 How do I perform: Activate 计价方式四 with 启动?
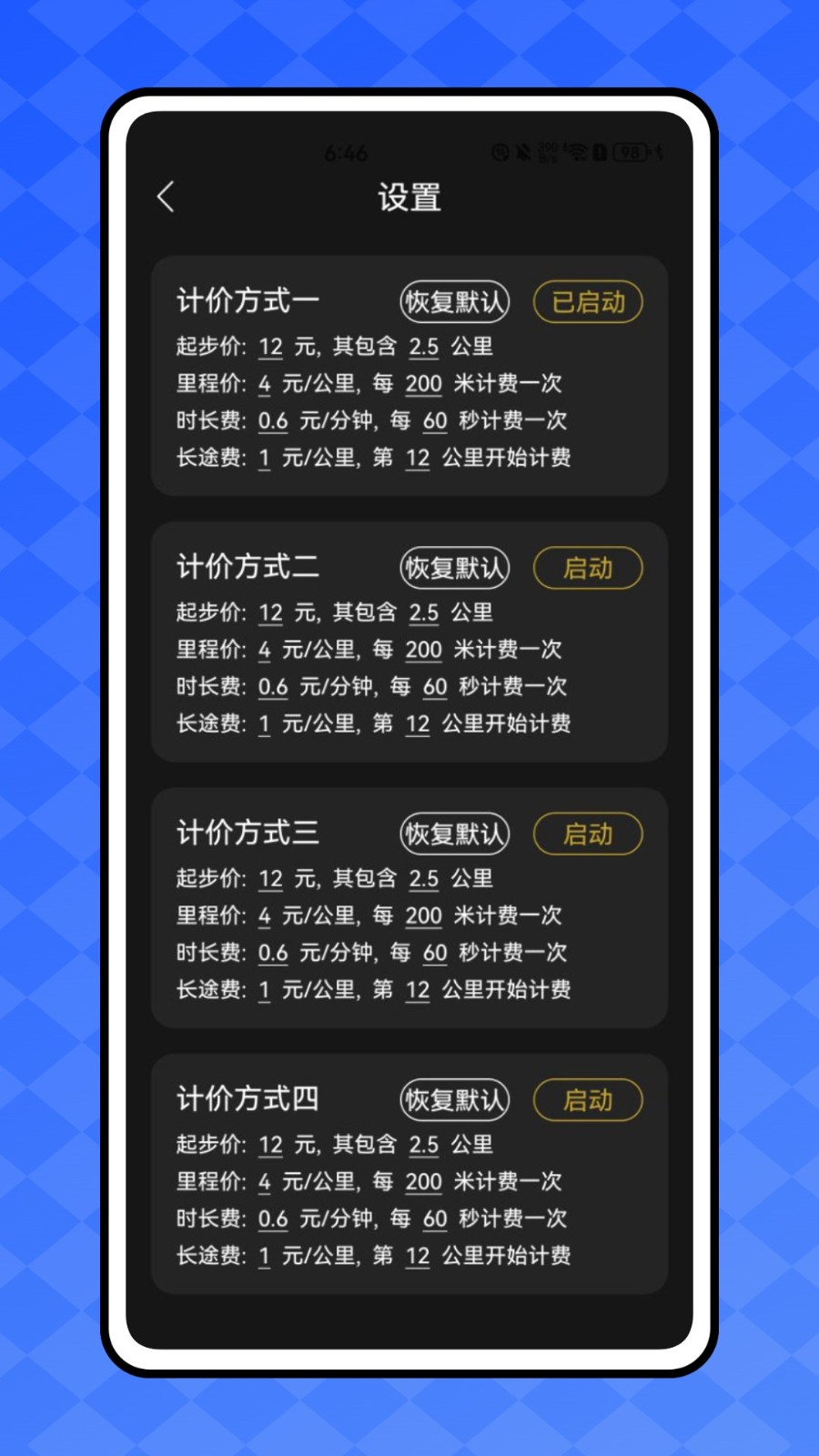pos(588,1099)
